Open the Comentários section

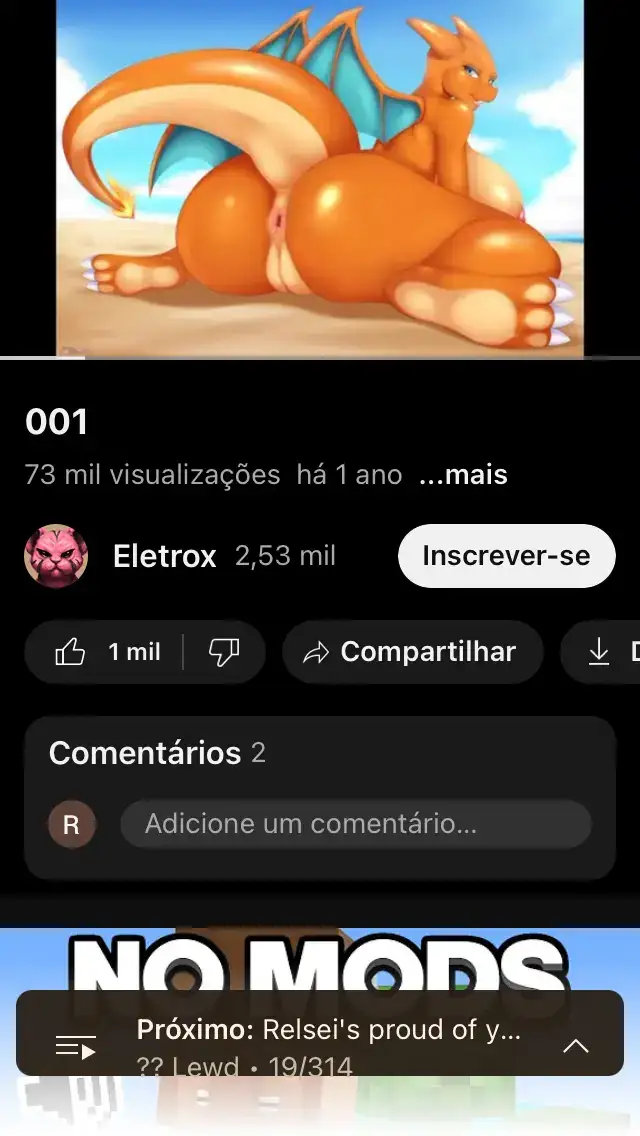(145, 753)
